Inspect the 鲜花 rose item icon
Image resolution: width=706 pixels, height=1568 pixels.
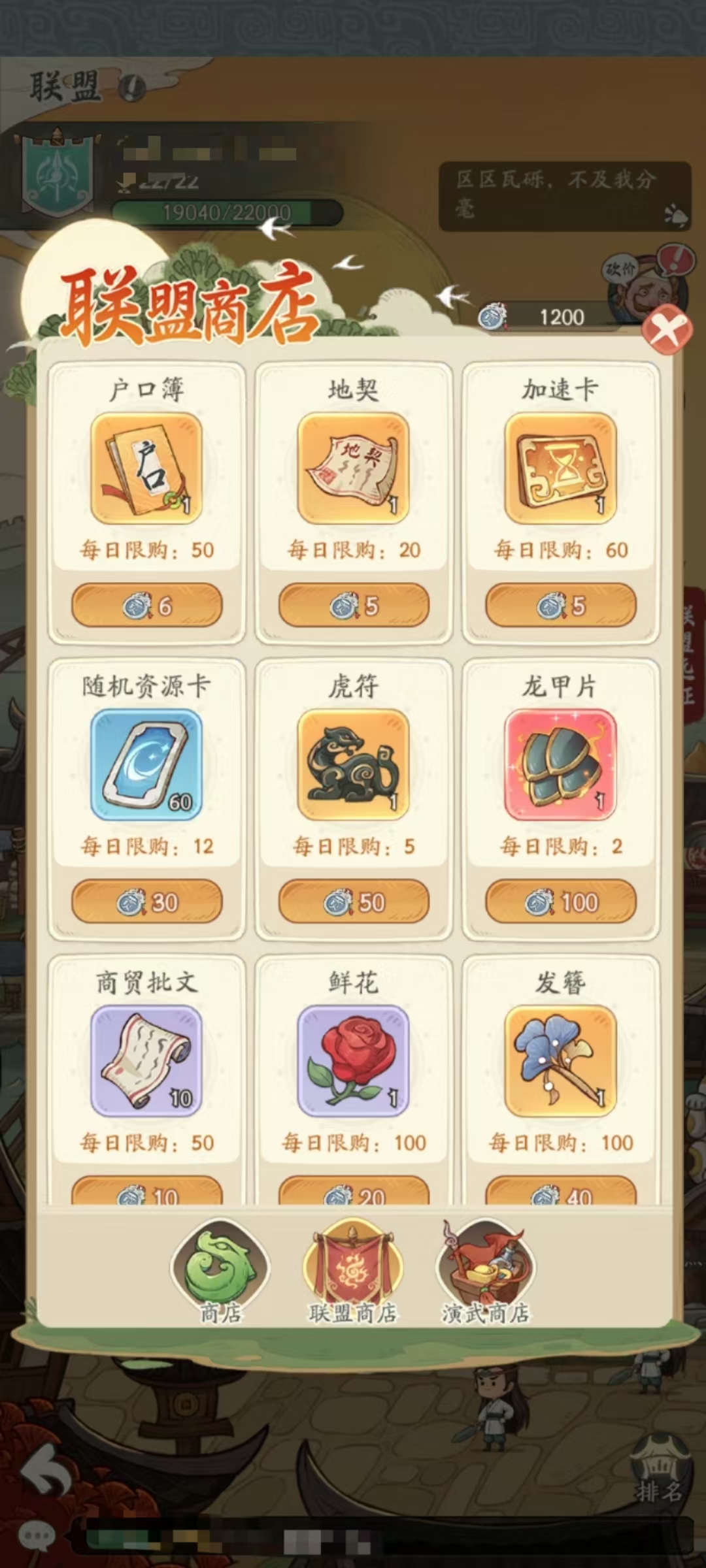tap(354, 1061)
